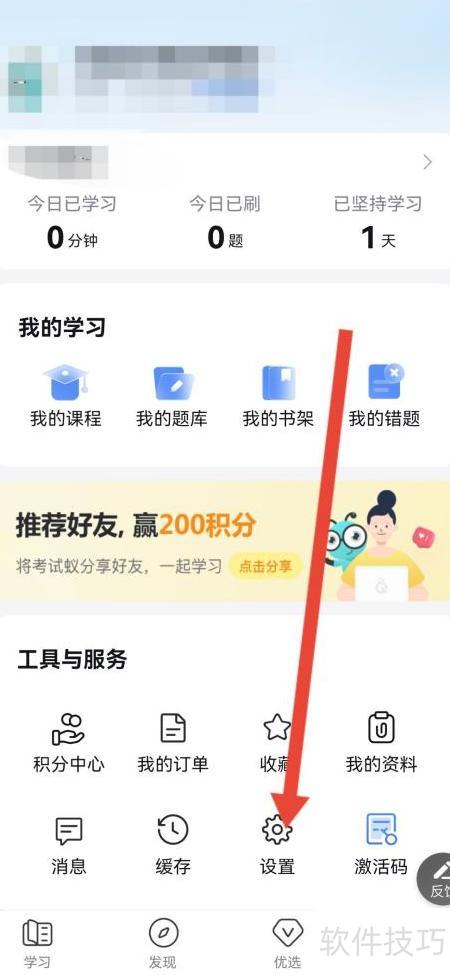This screenshot has height=975, width=450.
Task: Check 消息 messages
Action: pos(68,844)
